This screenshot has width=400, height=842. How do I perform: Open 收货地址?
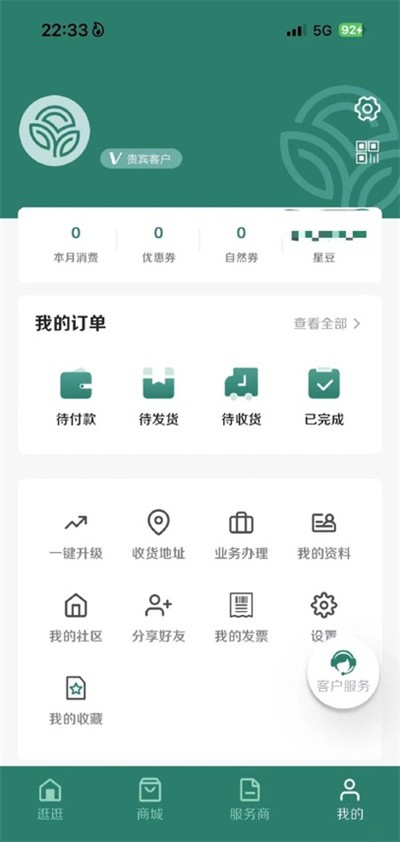click(158, 535)
